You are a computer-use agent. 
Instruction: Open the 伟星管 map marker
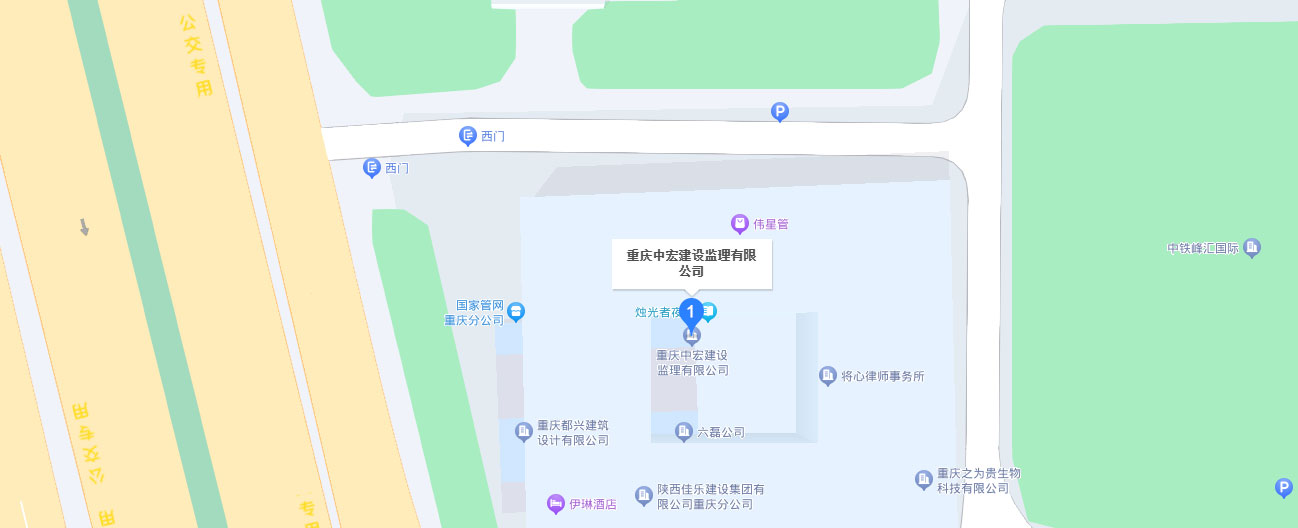pyautogui.click(x=740, y=223)
